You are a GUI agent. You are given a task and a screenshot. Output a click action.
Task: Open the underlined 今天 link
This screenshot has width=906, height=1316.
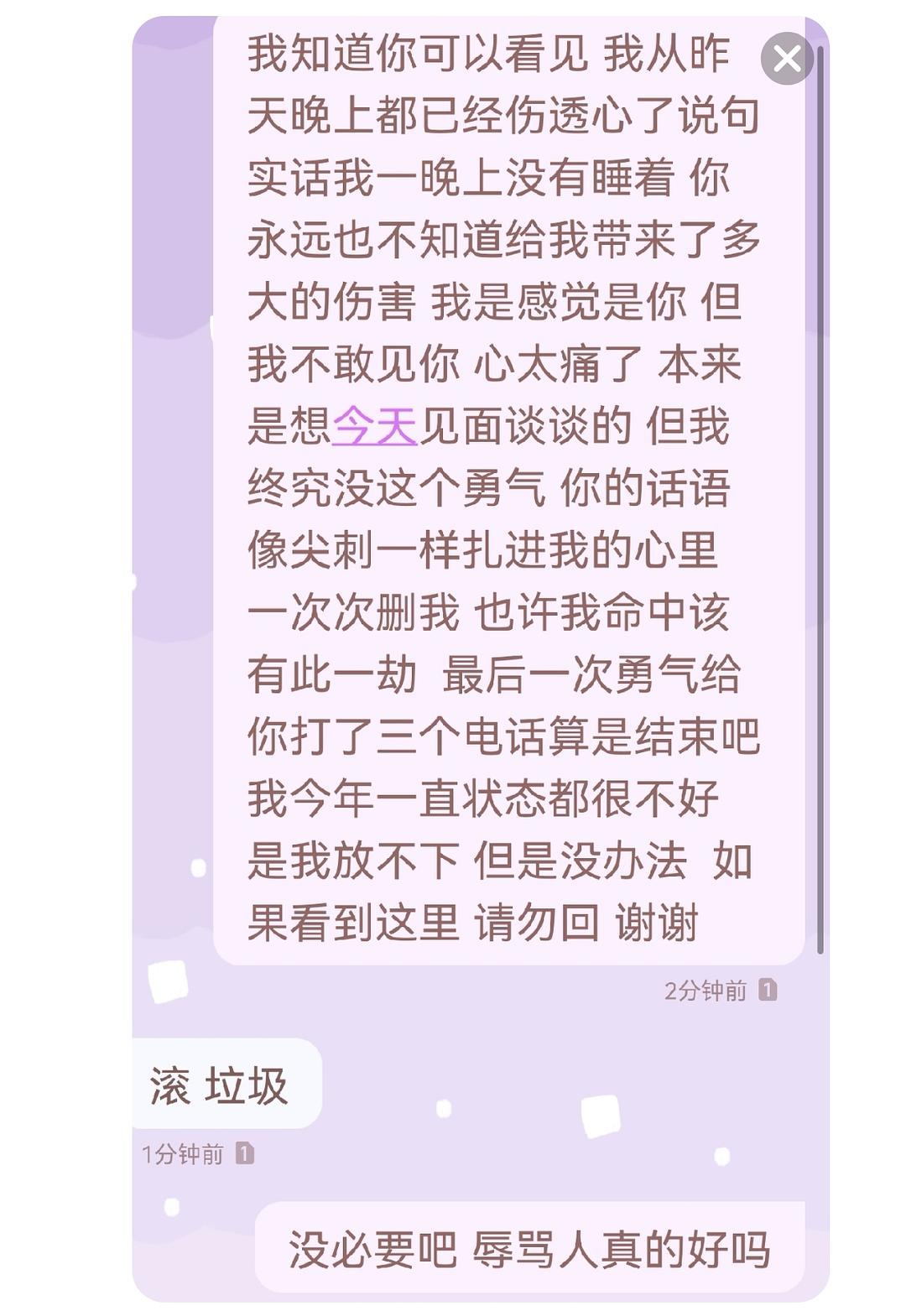(x=375, y=427)
